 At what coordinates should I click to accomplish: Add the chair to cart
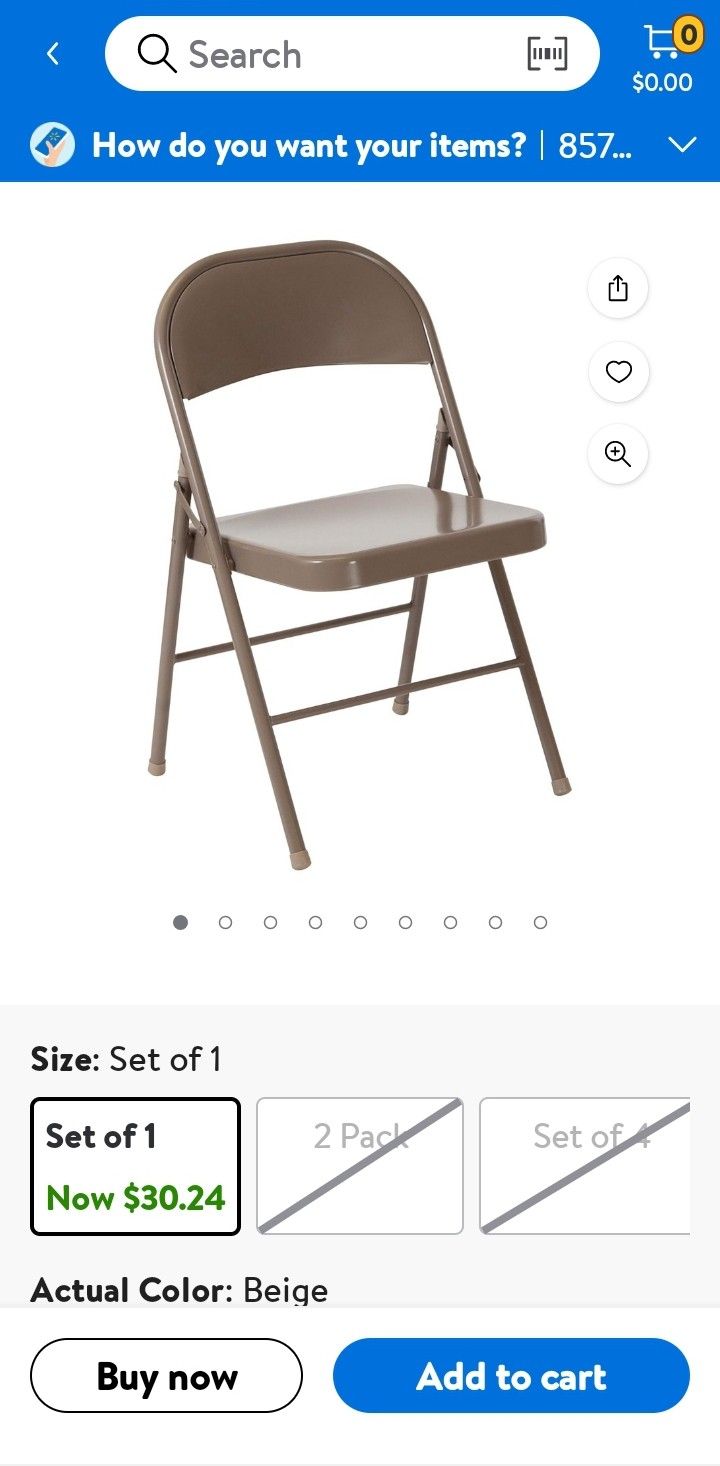511,1376
